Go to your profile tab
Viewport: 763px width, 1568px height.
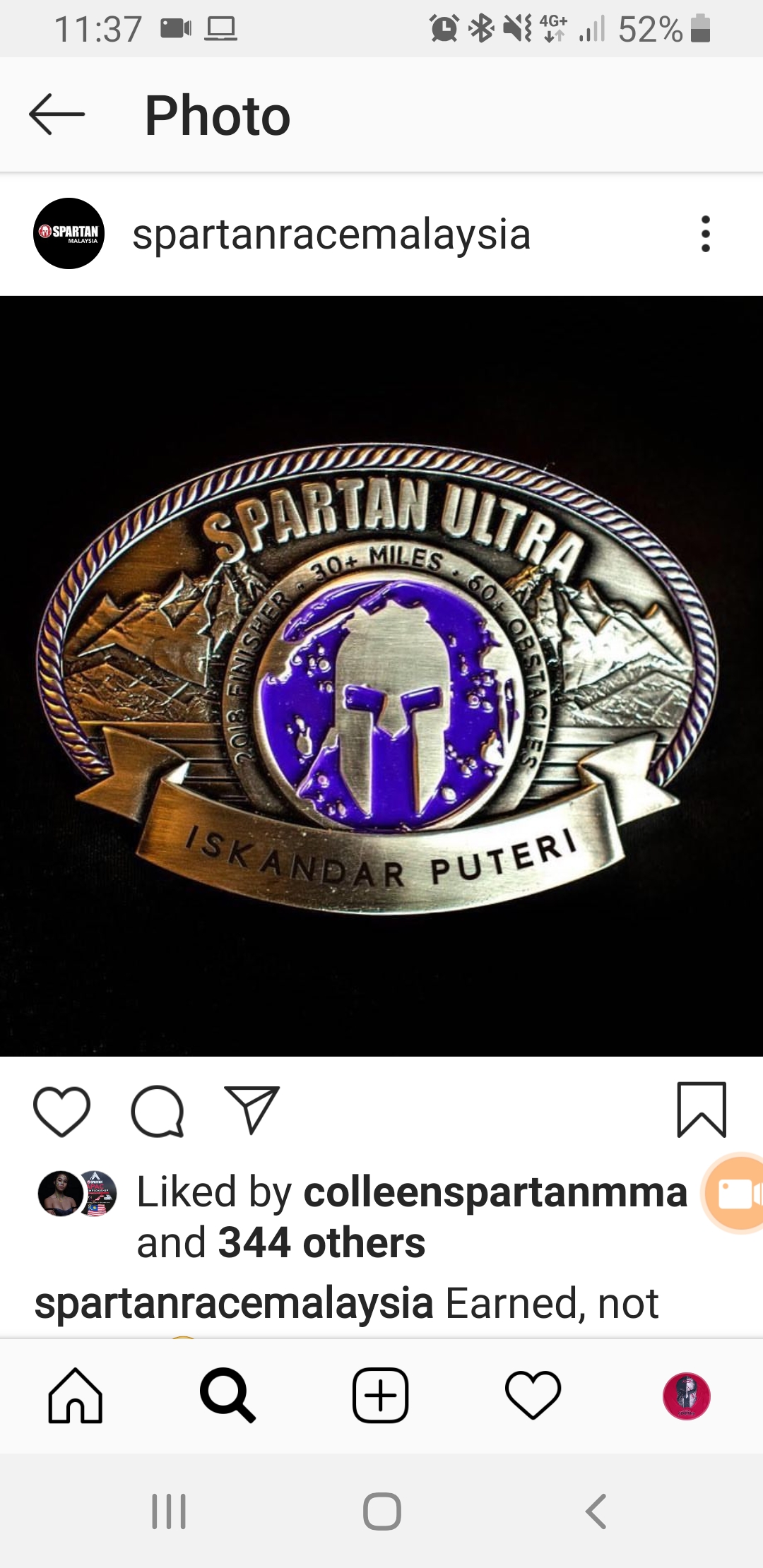[686, 1396]
